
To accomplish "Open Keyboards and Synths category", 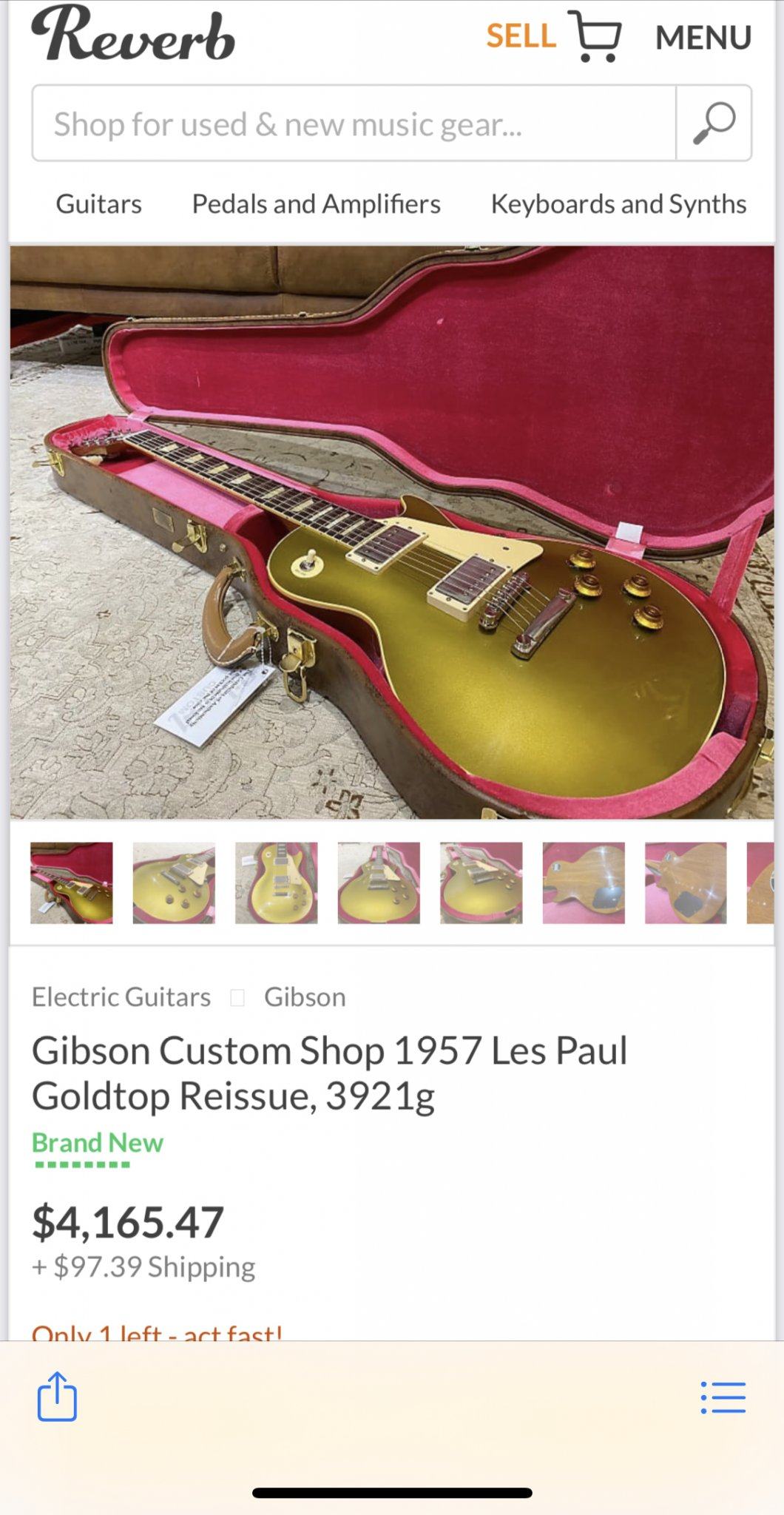I will pos(618,204).
